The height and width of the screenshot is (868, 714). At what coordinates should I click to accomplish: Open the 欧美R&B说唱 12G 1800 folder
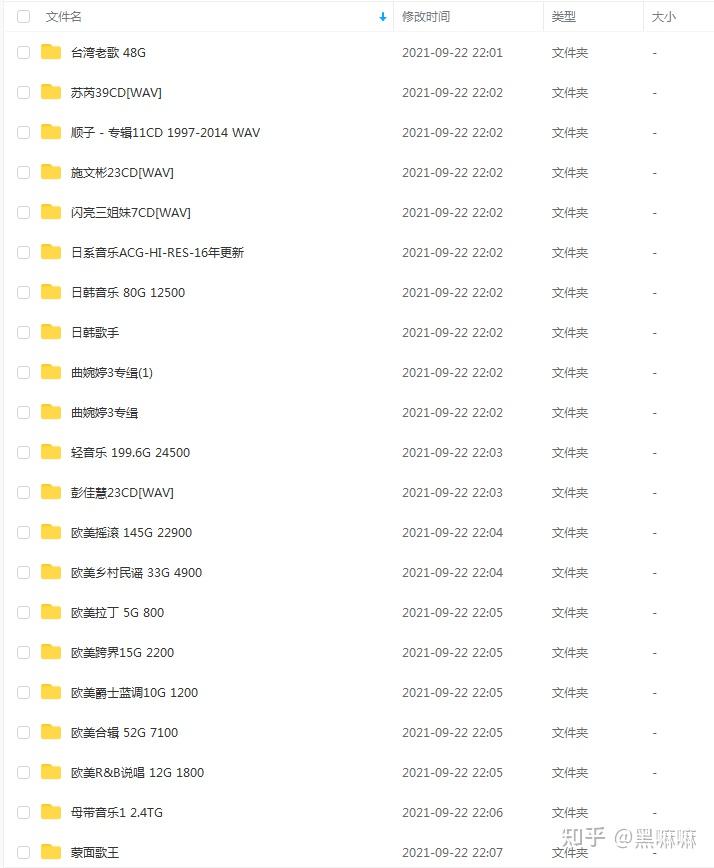(x=137, y=773)
